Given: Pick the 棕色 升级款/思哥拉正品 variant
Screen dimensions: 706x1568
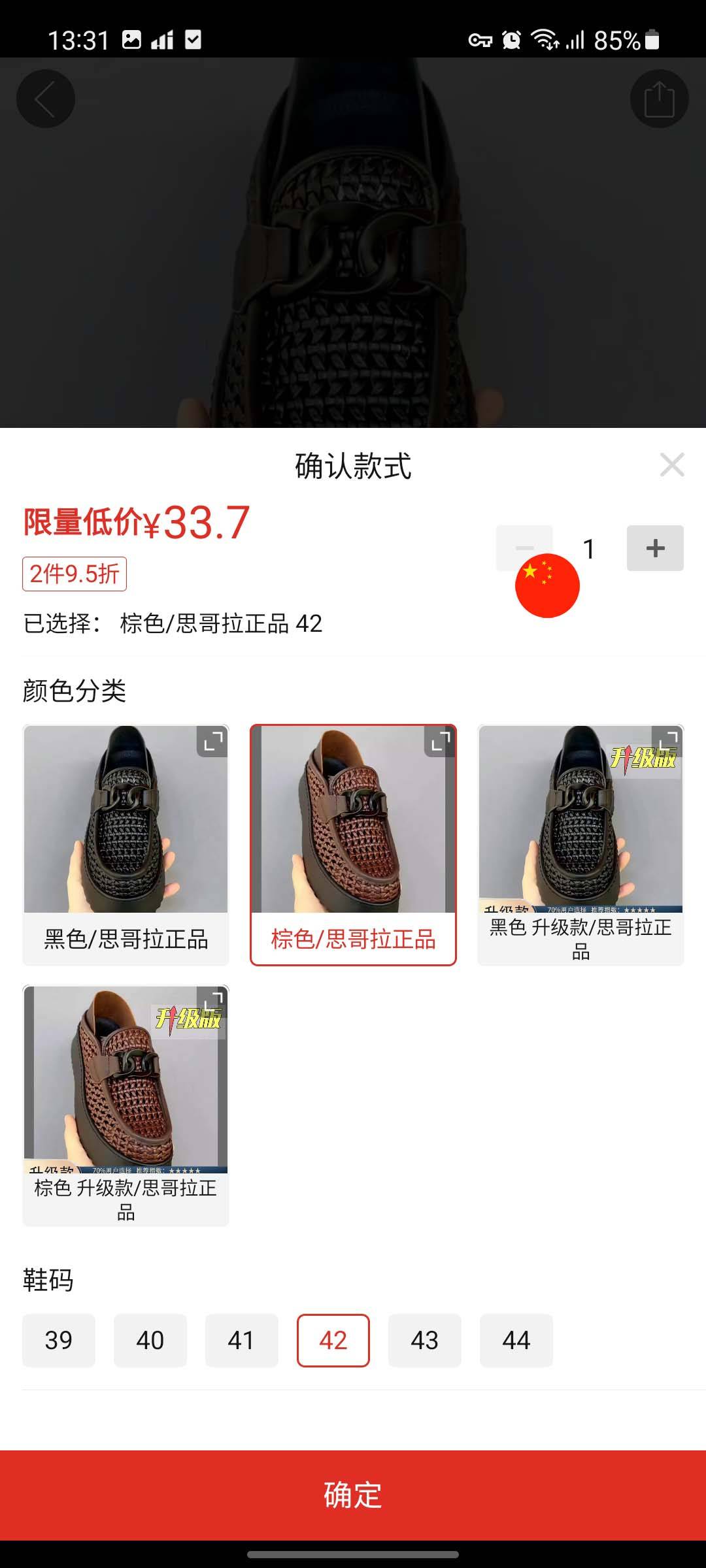Looking at the screenshot, I should pyautogui.click(x=126, y=1105).
